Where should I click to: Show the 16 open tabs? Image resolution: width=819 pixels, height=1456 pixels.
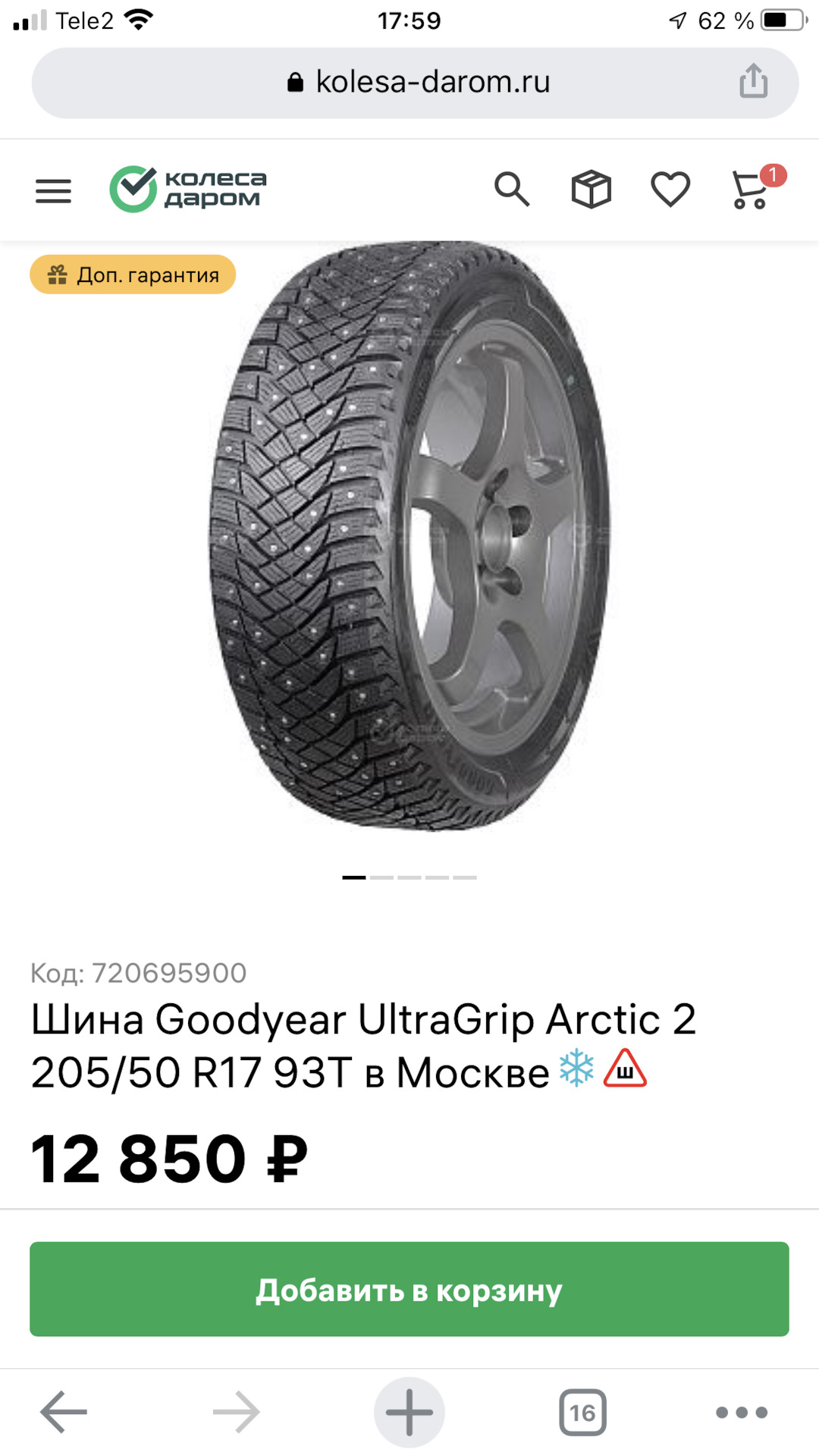[x=582, y=1412]
